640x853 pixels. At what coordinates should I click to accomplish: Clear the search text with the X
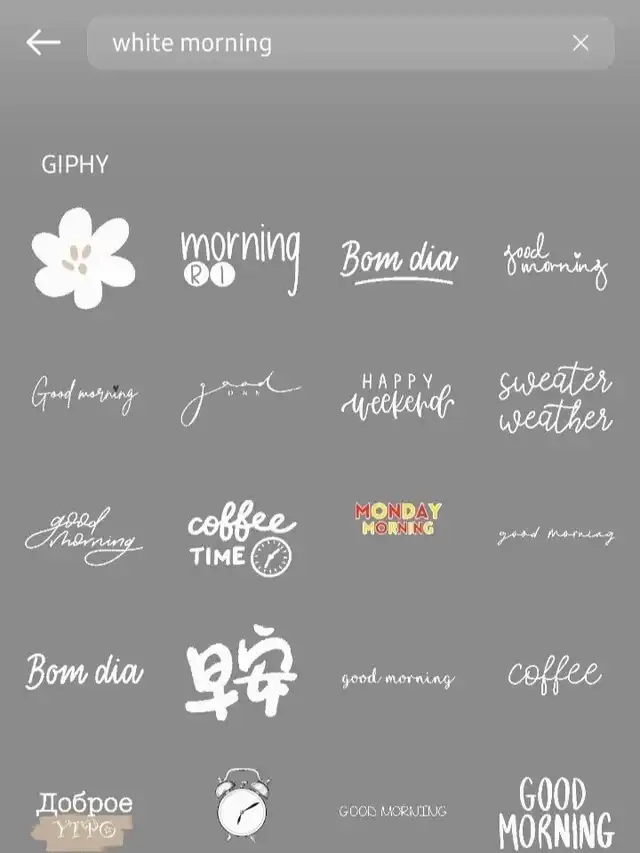(580, 43)
